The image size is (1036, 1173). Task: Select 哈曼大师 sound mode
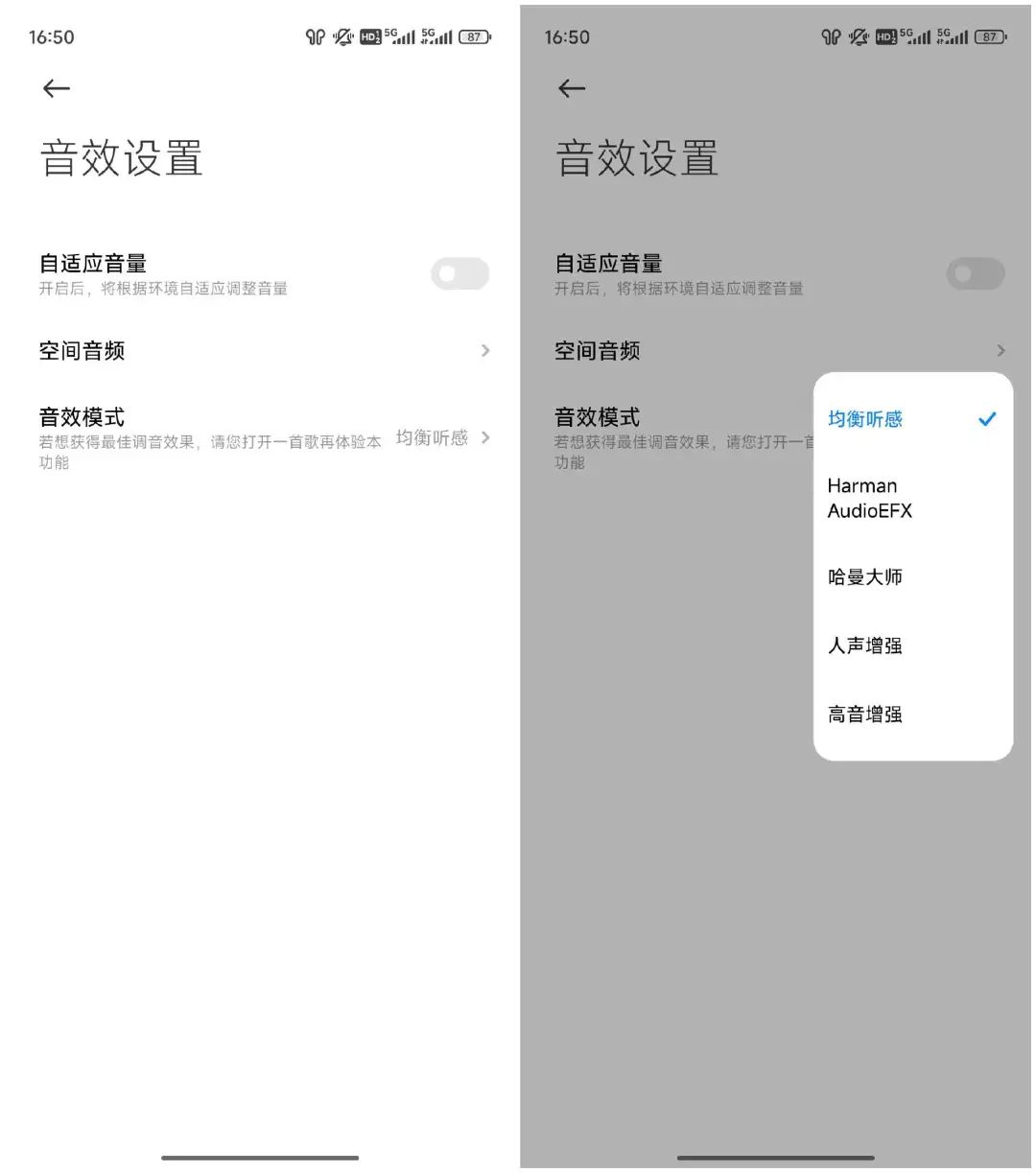(x=865, y=577)
